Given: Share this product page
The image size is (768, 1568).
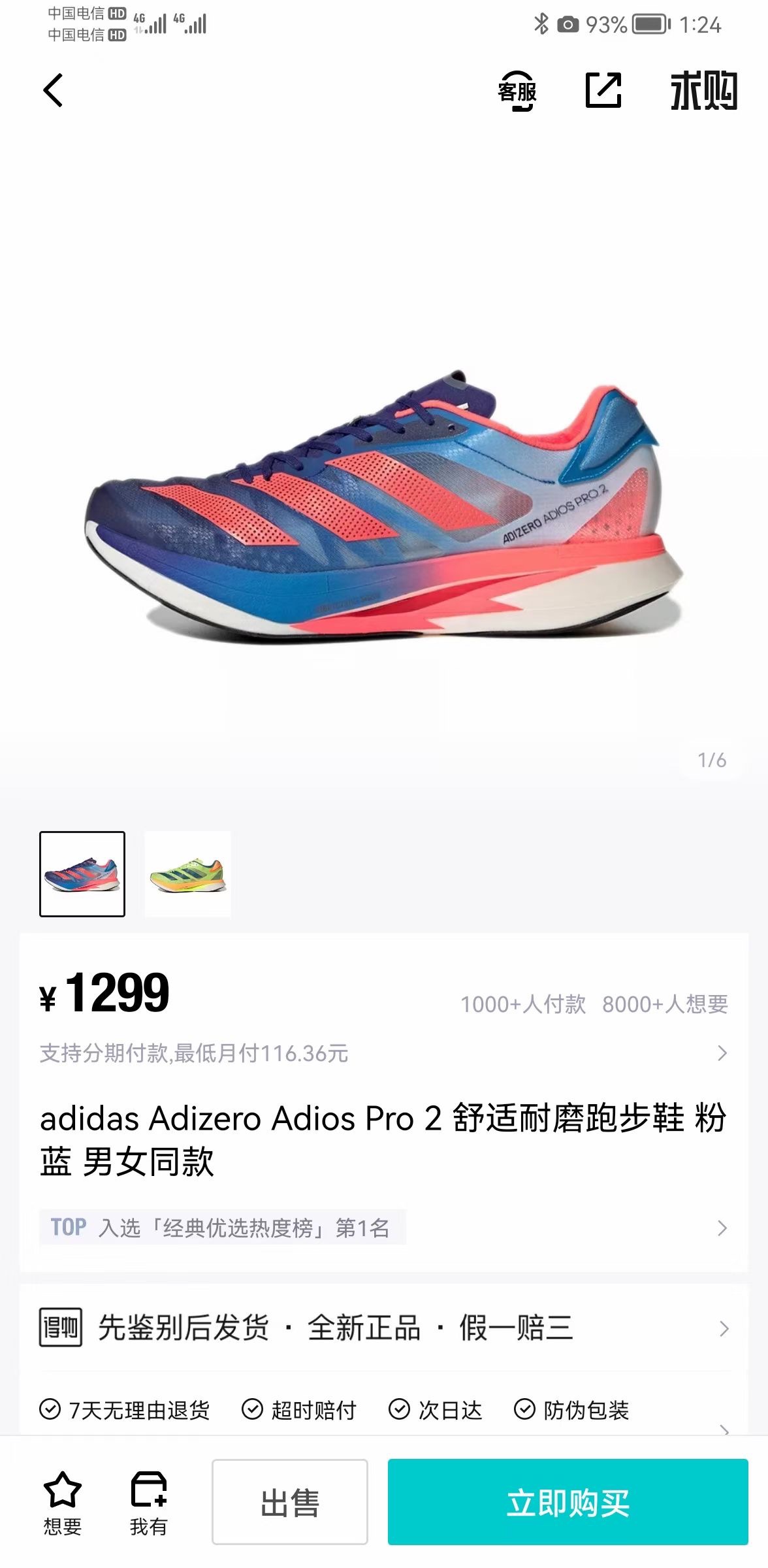Looking at the screenshot, I should tap(603, 90).
